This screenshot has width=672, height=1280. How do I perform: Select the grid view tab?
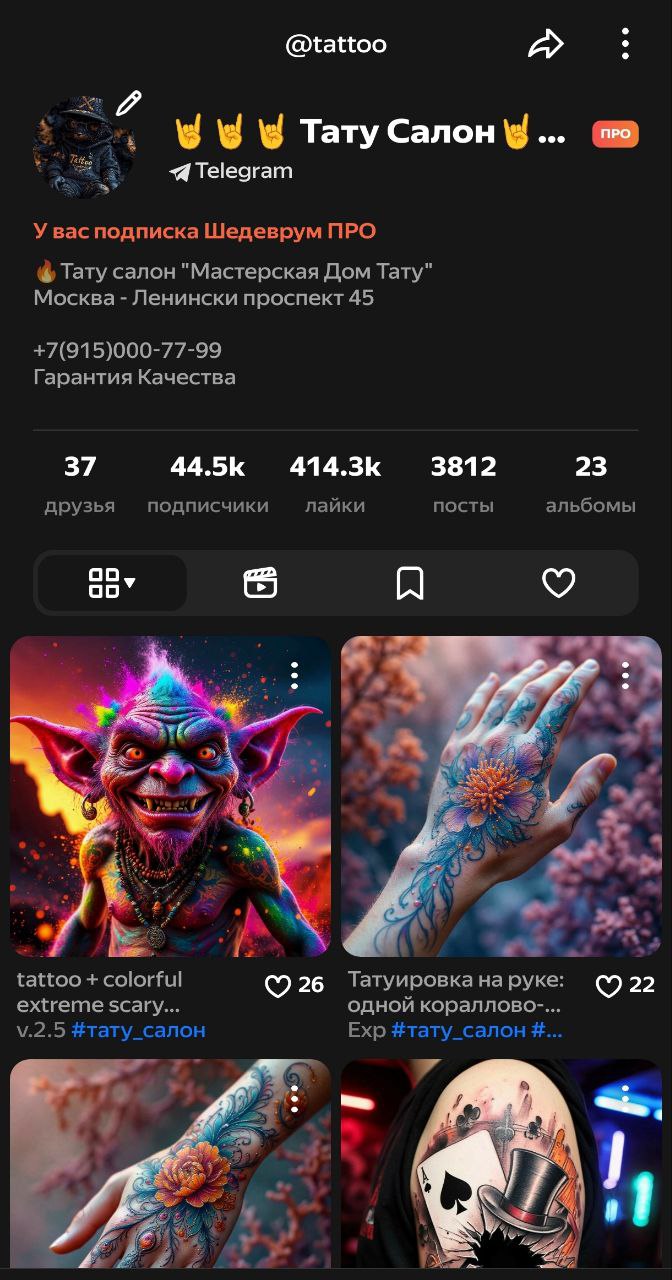pos(112,583)
